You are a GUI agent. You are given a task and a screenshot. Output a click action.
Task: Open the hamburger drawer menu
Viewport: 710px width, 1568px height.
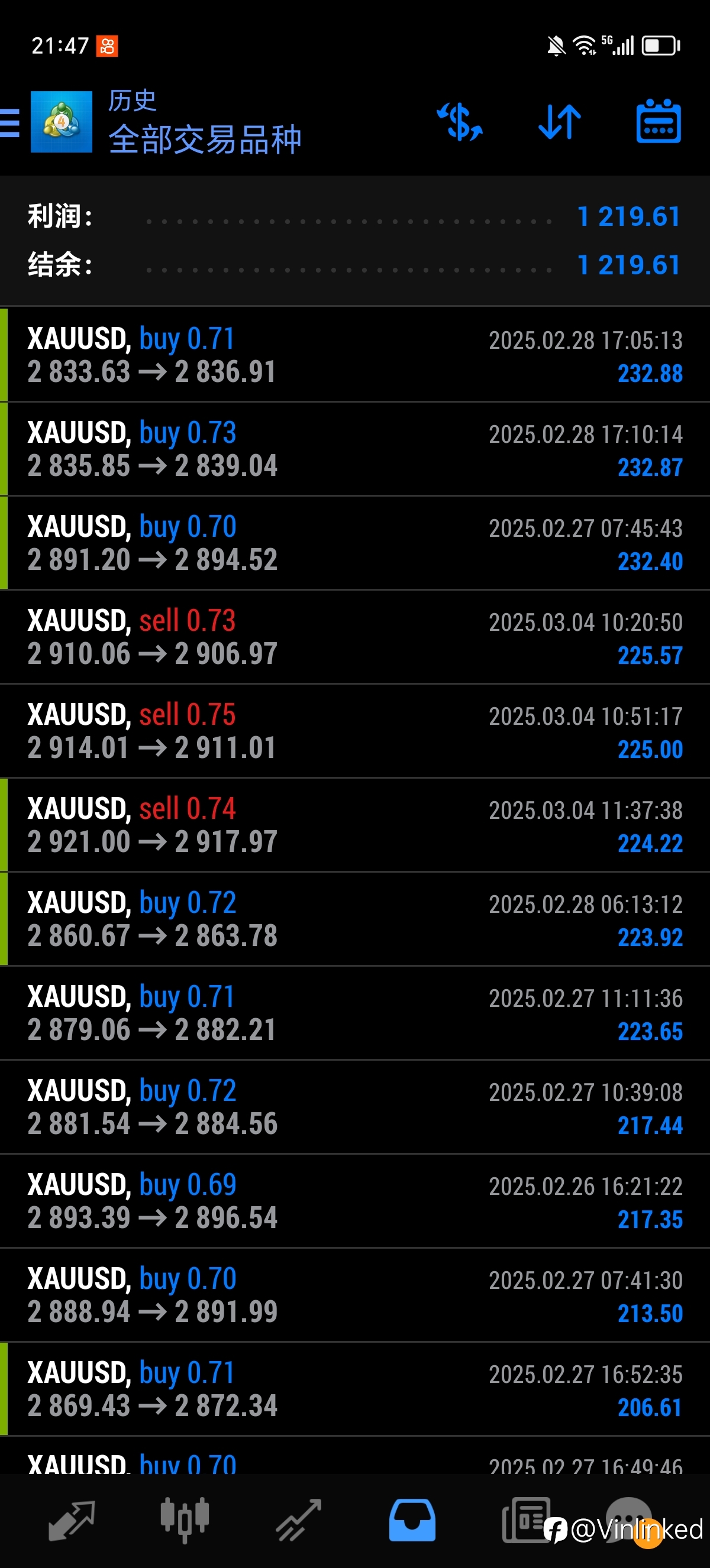(10, 122)
